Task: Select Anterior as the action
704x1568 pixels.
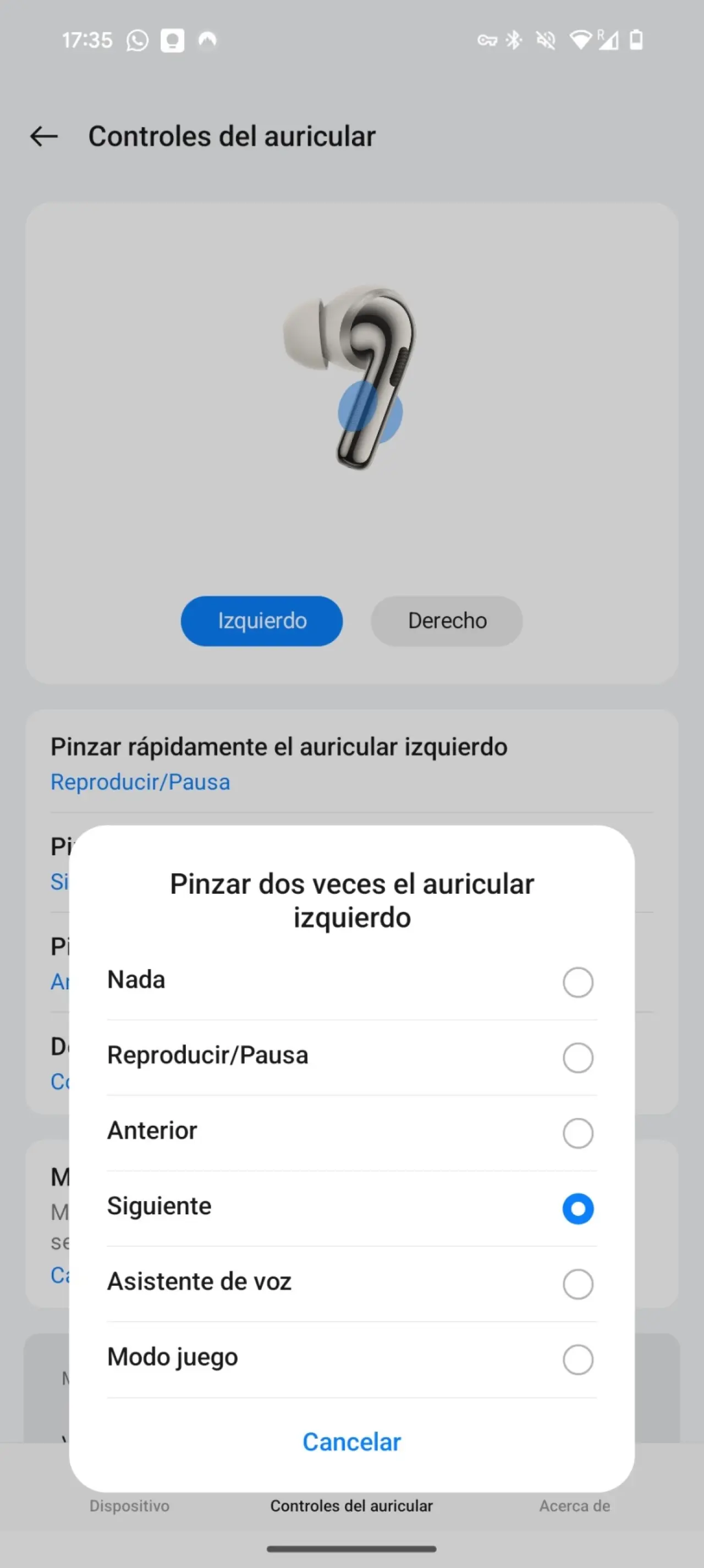Action: 577,1133
